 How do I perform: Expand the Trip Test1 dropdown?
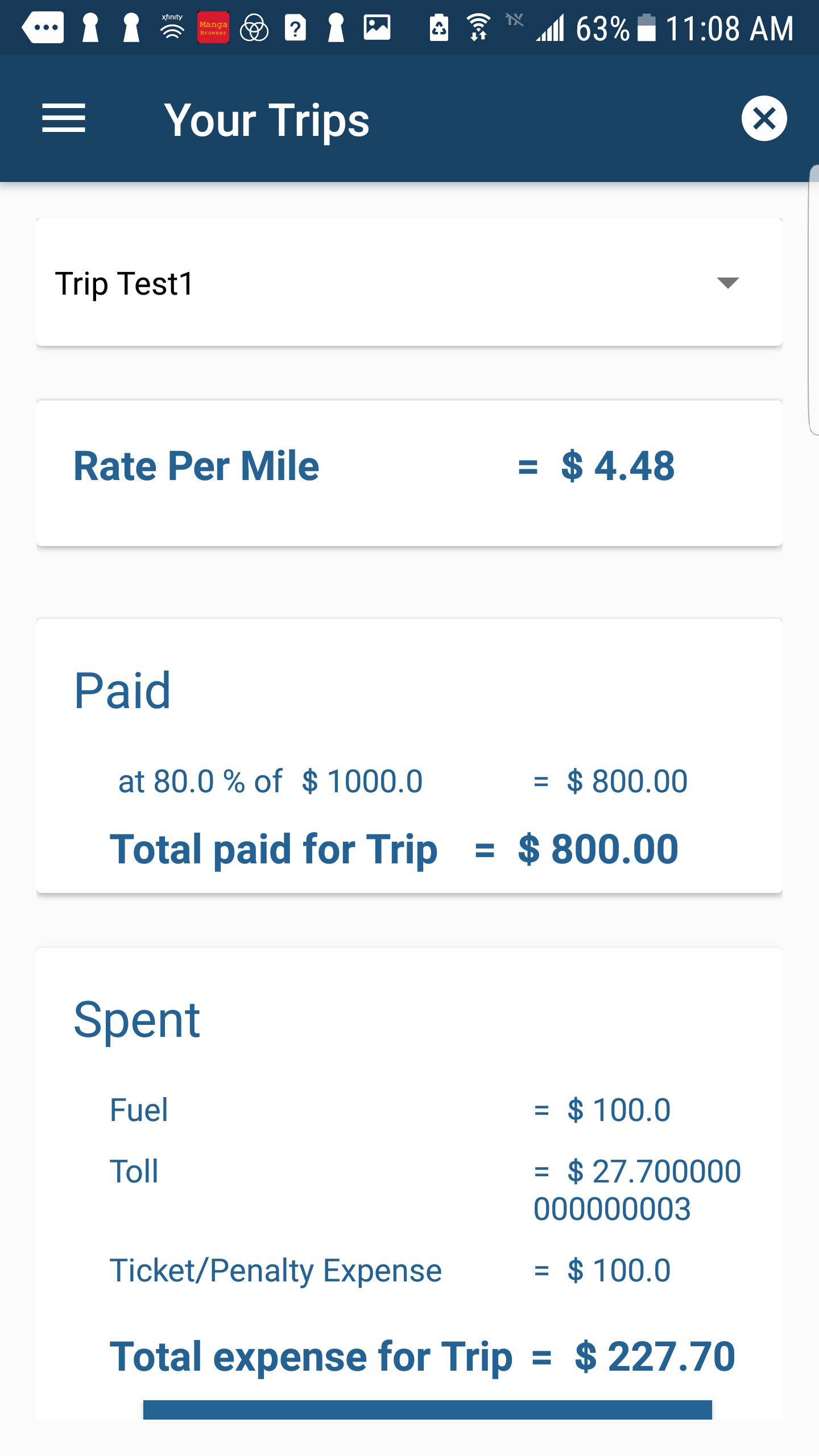click(x=409, y=283)
